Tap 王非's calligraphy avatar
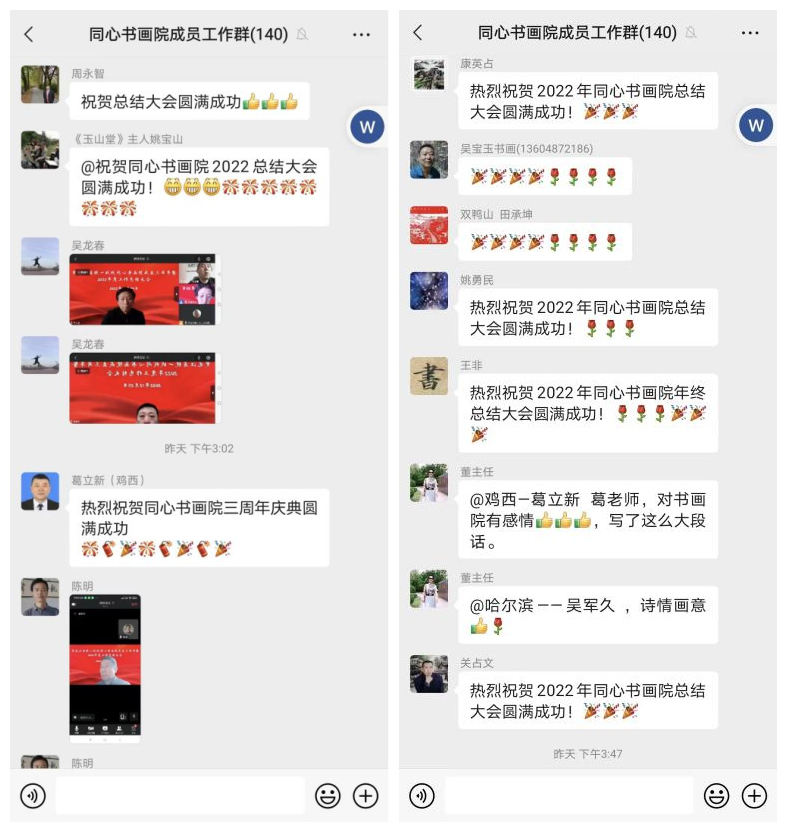Image resolution: width=787 pixels, height=832 pixels. (429, 377)
